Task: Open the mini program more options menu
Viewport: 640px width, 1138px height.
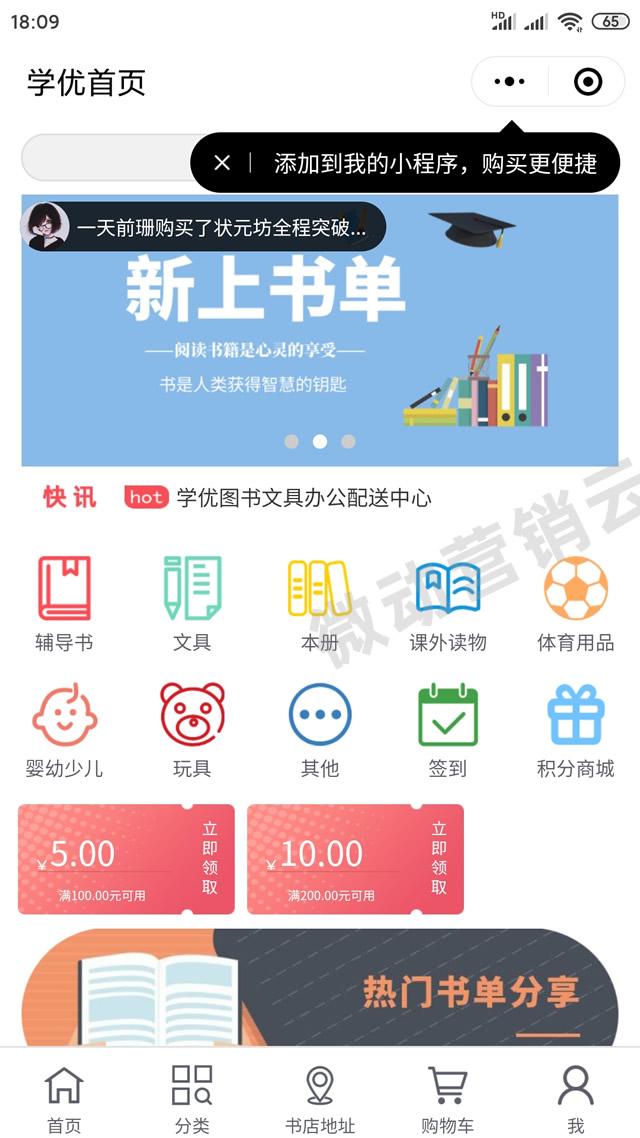Action: click(509, 82)
